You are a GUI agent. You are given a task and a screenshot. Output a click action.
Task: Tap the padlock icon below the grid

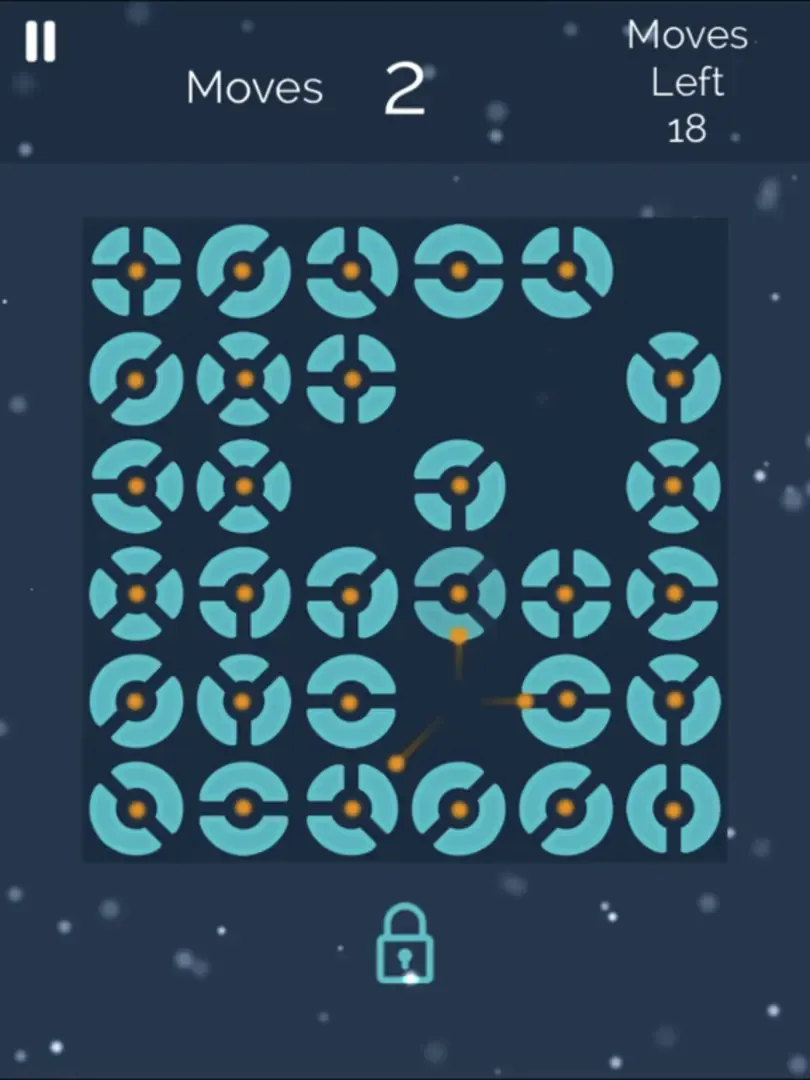pos(405,945)
